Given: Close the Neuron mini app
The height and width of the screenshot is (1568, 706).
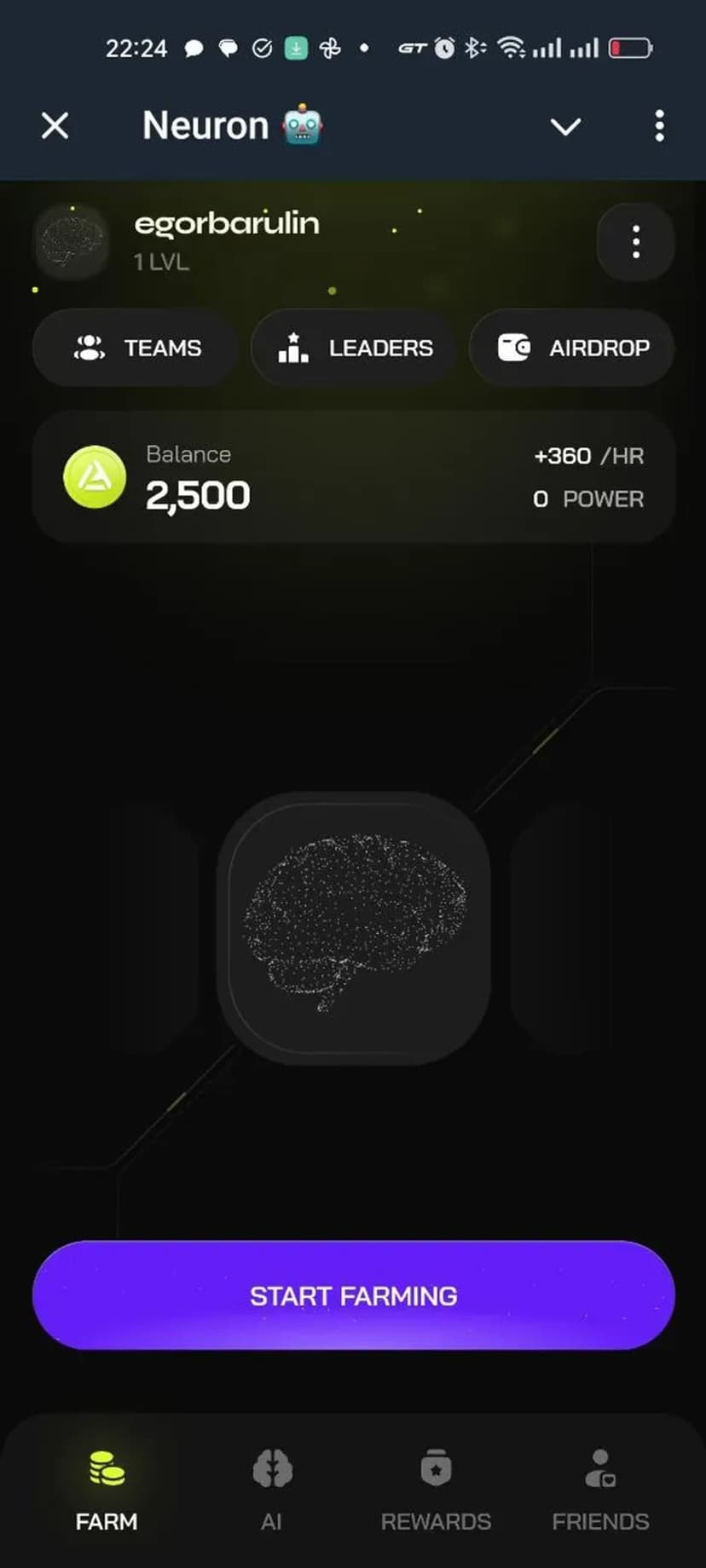Looking at the screenshot, I should point(55,126).
